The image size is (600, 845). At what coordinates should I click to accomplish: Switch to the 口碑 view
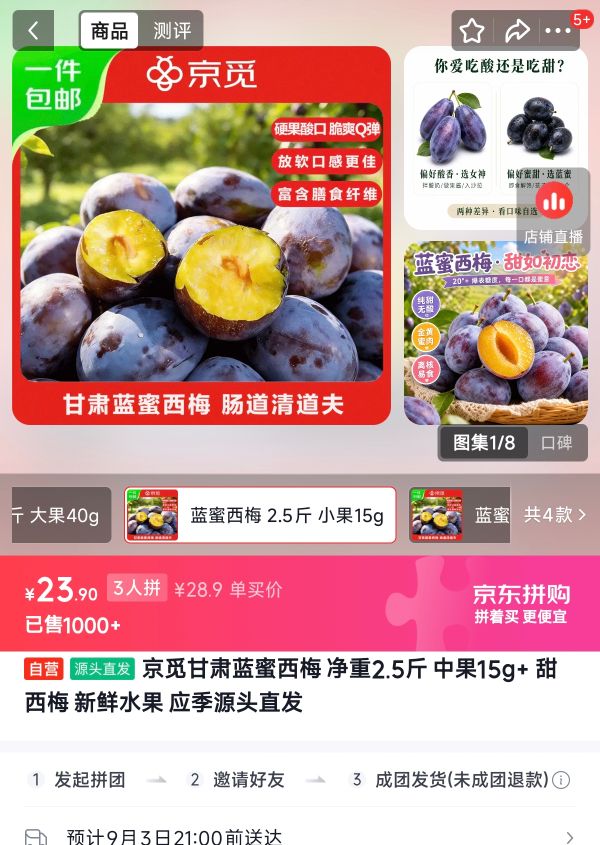[557, 443]
